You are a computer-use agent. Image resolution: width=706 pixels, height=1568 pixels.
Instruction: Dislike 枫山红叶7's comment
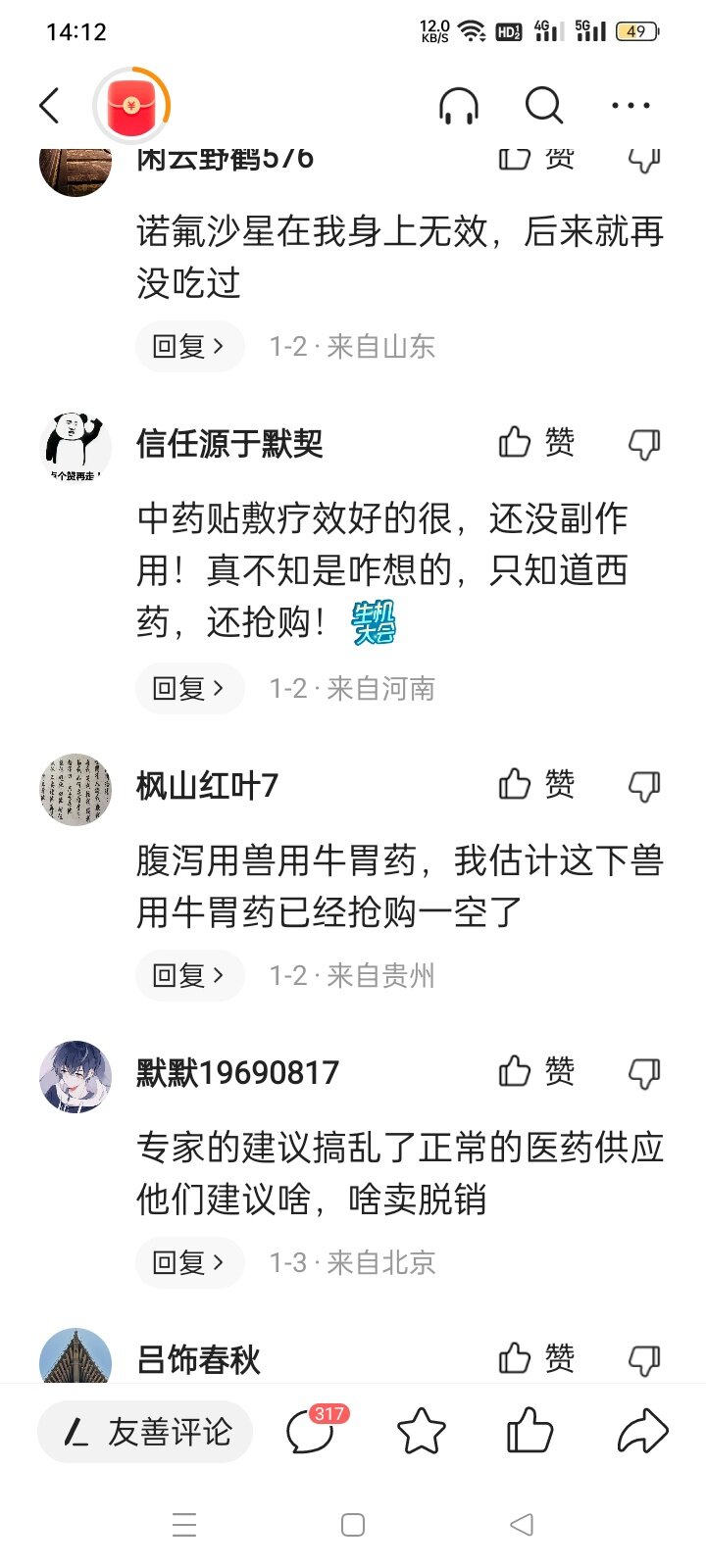[644, 785]
